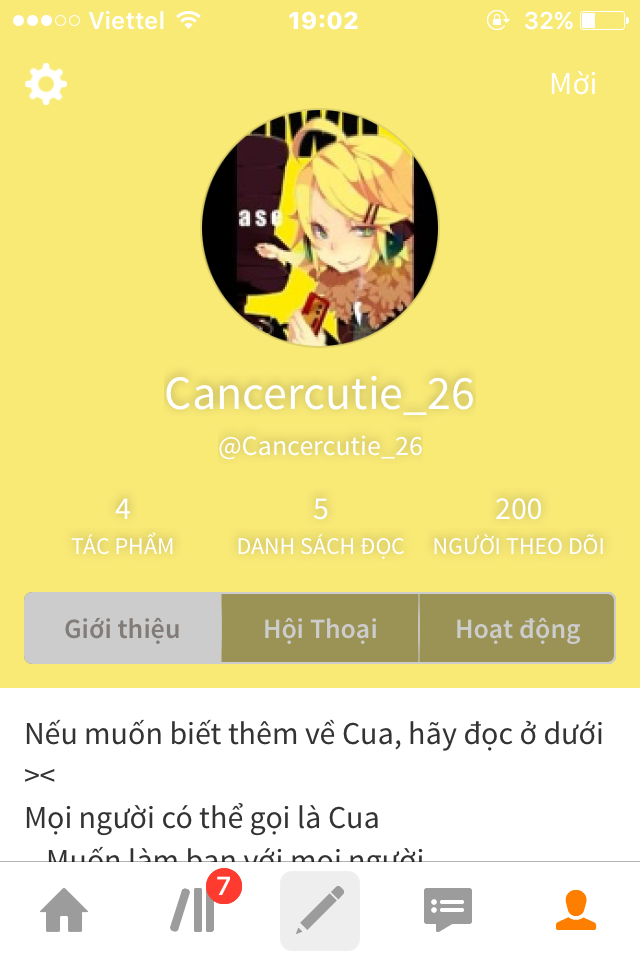Switch to the Hoạt động tab

(x=517, y=628)
